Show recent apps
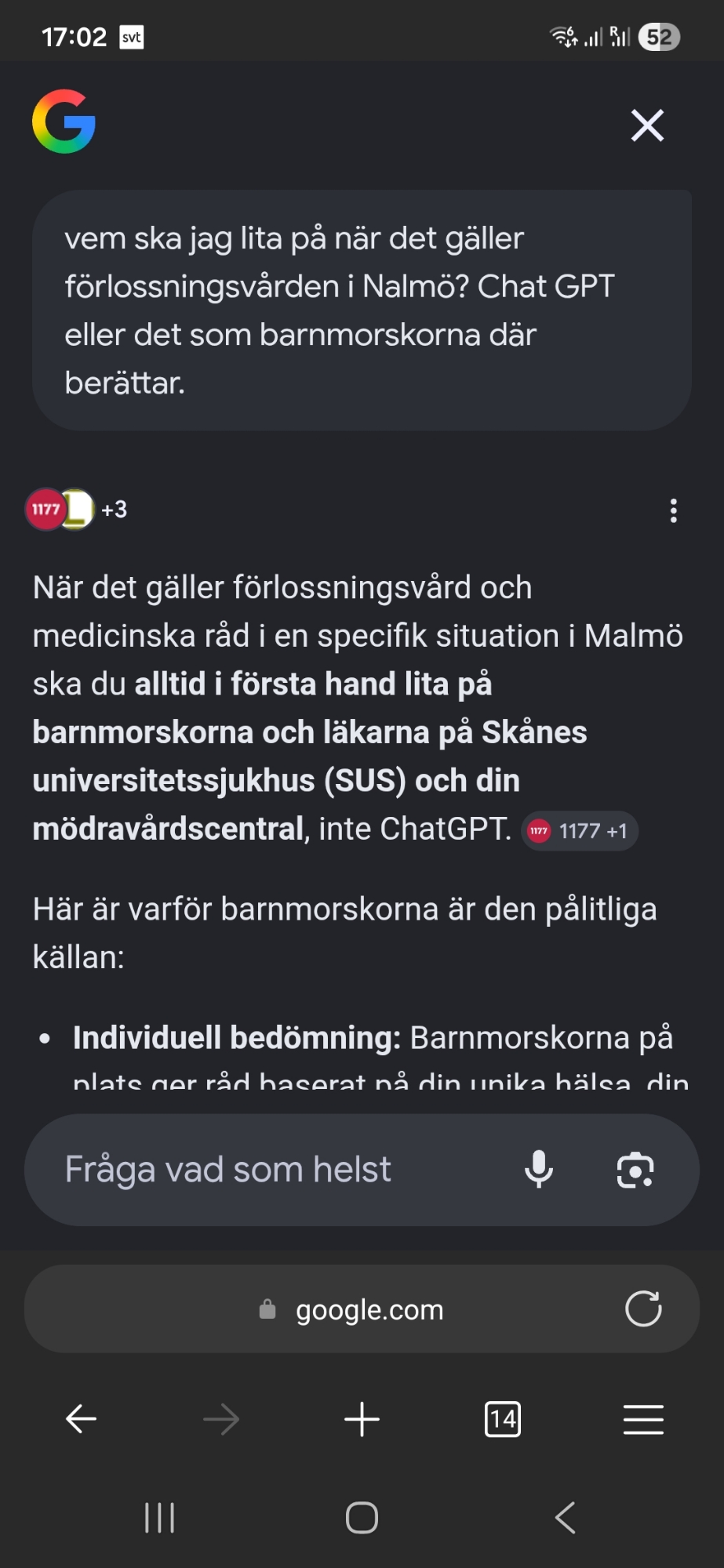The image size is (724, 1568). [159, 1518]
